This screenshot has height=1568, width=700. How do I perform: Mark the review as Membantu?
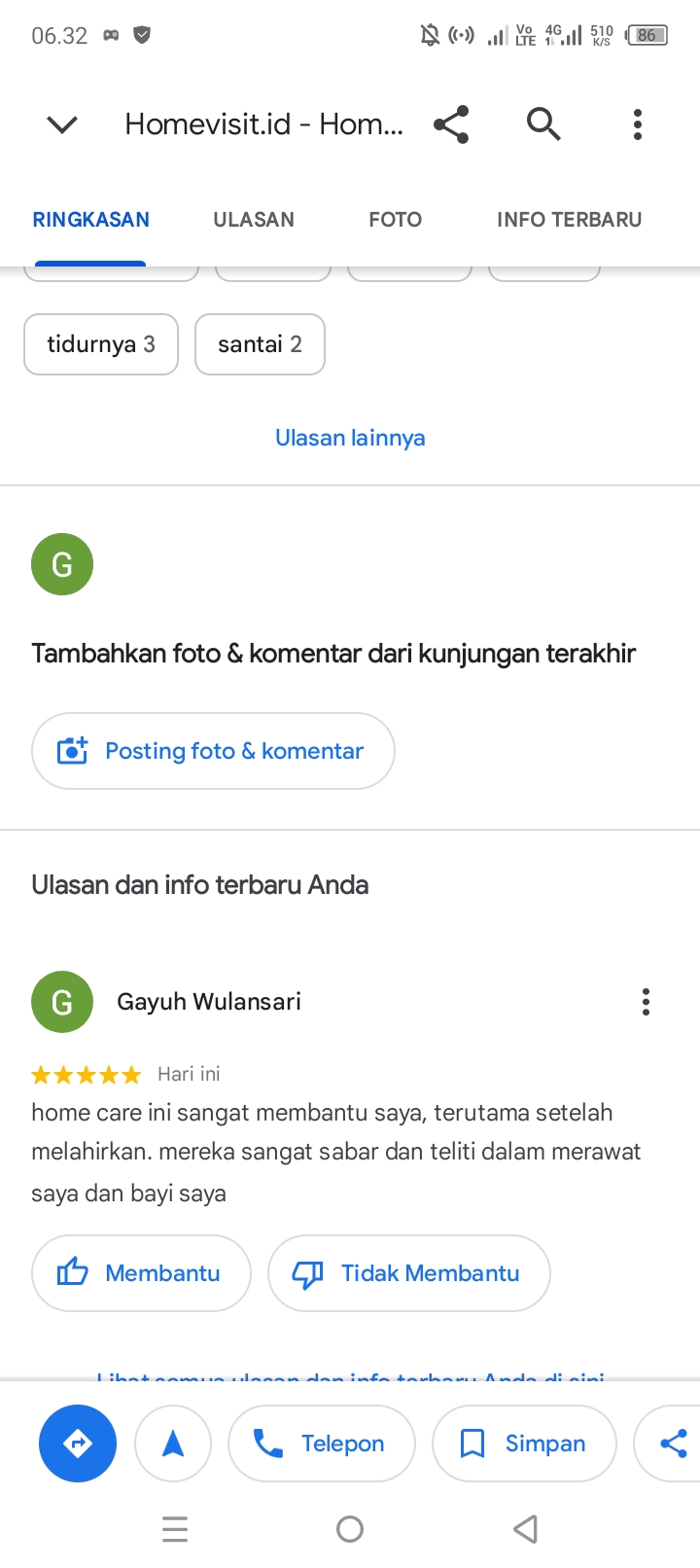point(141,1273)
